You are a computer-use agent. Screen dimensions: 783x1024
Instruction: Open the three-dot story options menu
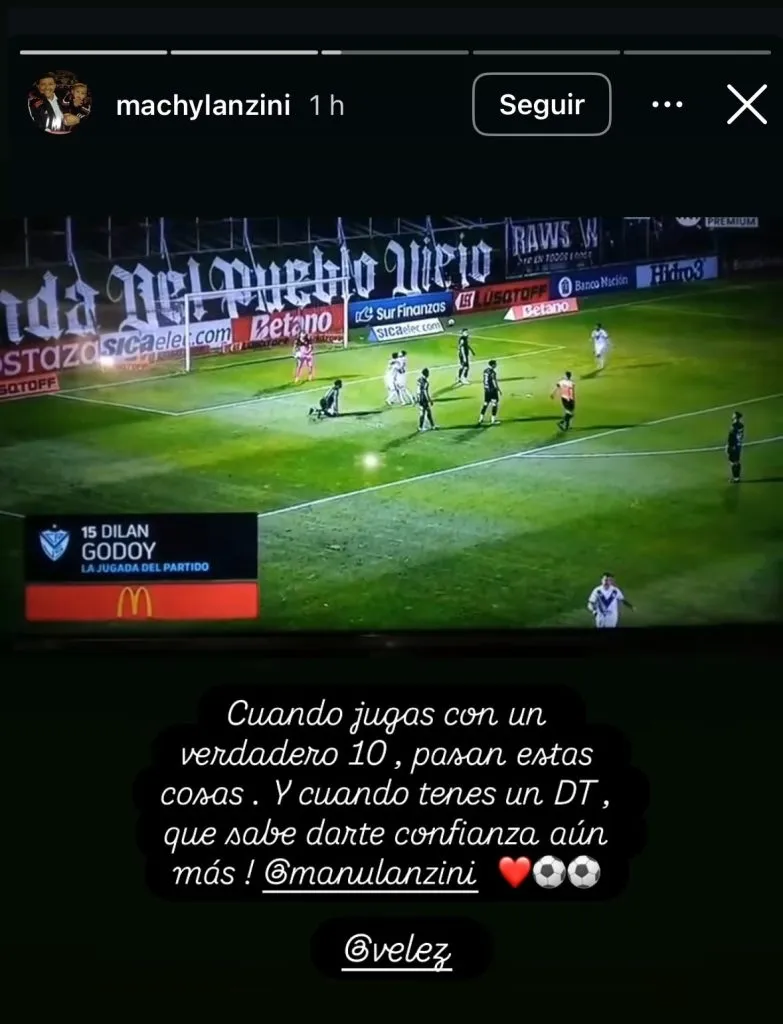coord(667,104)
